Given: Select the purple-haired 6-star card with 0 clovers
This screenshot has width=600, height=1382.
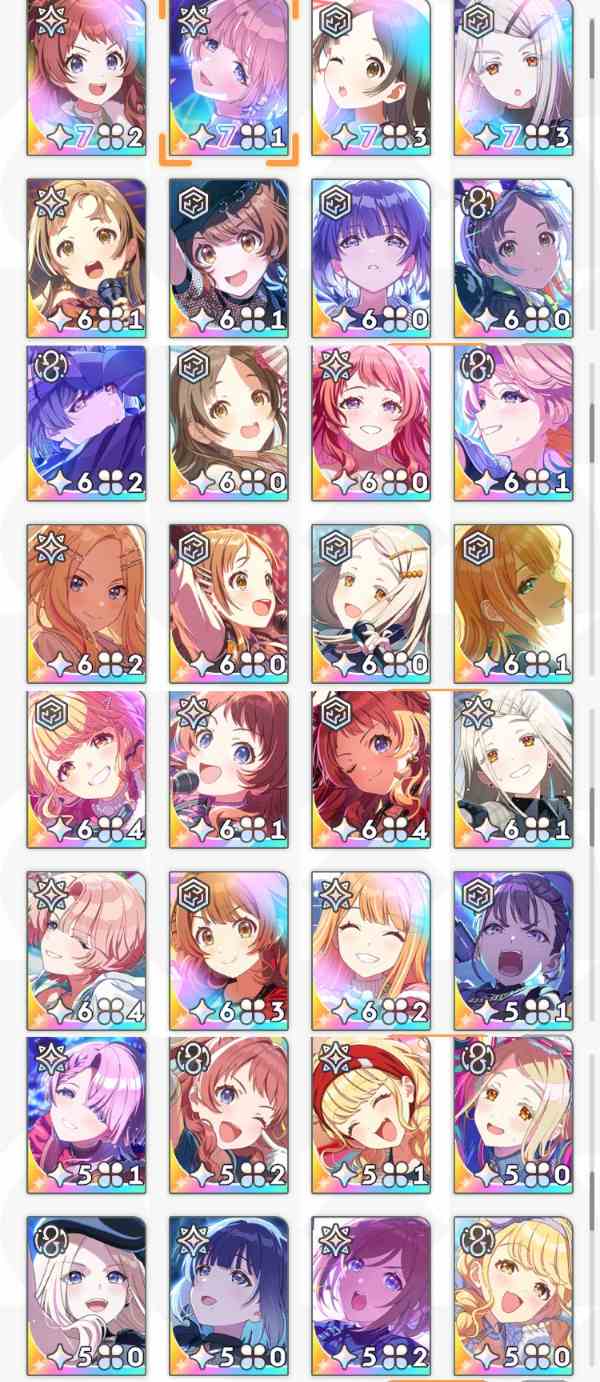Looking at the screenshot, I should (x=370, y=258).
